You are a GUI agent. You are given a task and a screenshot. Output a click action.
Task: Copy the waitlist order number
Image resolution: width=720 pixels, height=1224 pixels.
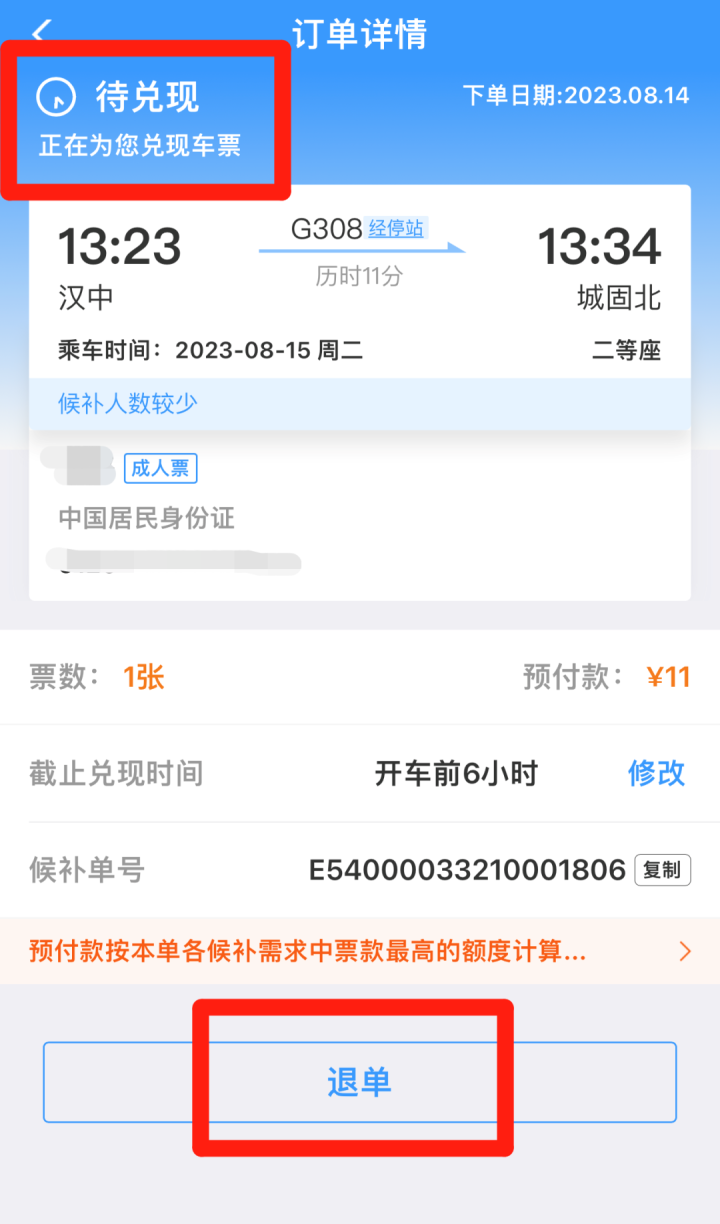(662, 870)
